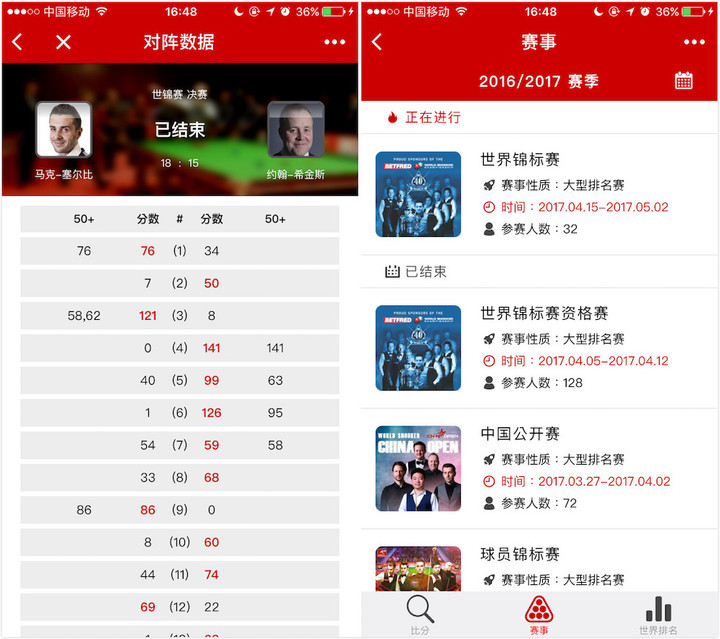Screen dimensions: 720x639
Task: Open the more menu on 对阵数据
Action: pos(334,42)
